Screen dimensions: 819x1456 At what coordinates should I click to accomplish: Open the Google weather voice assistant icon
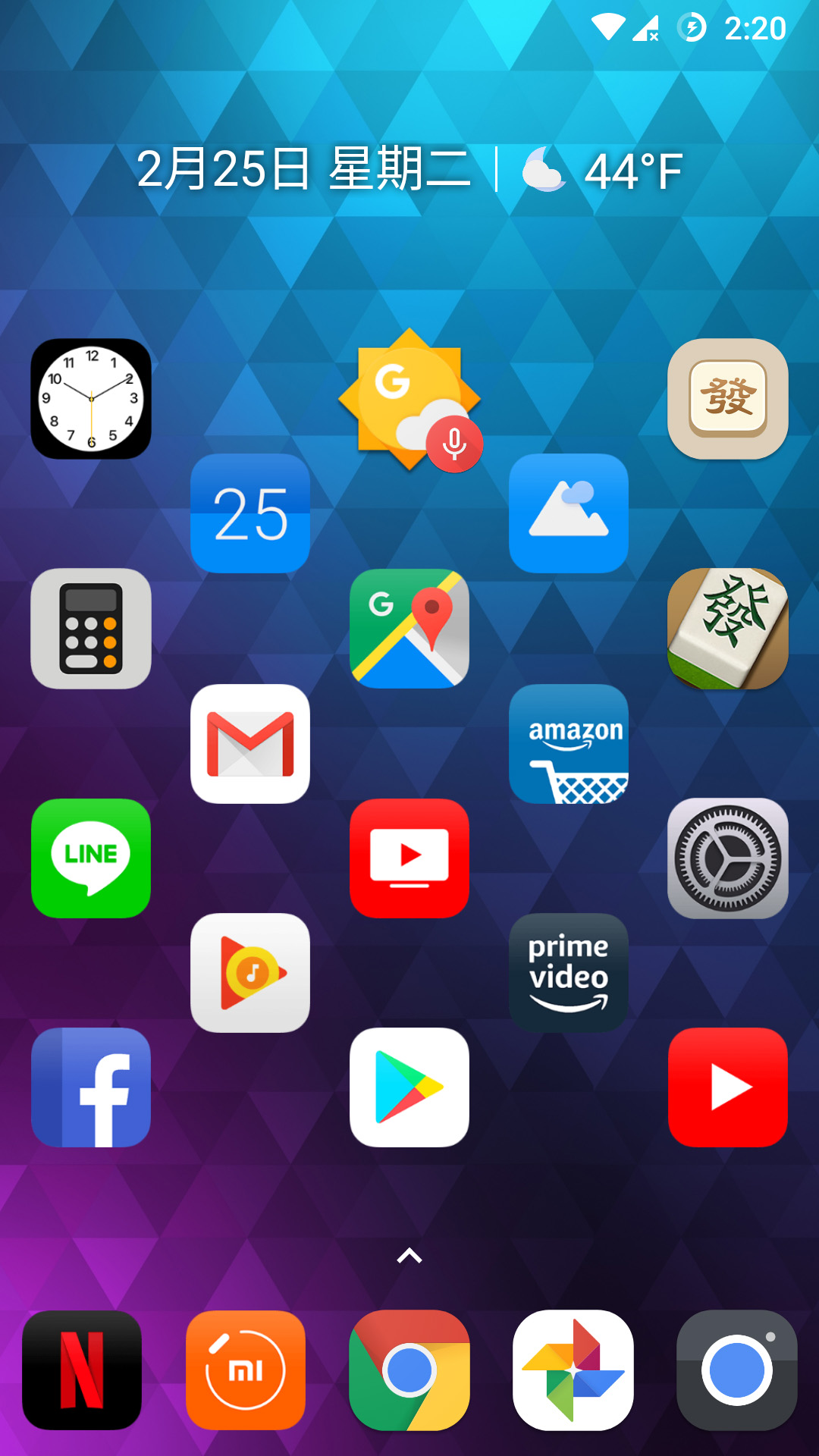[409, 399]
